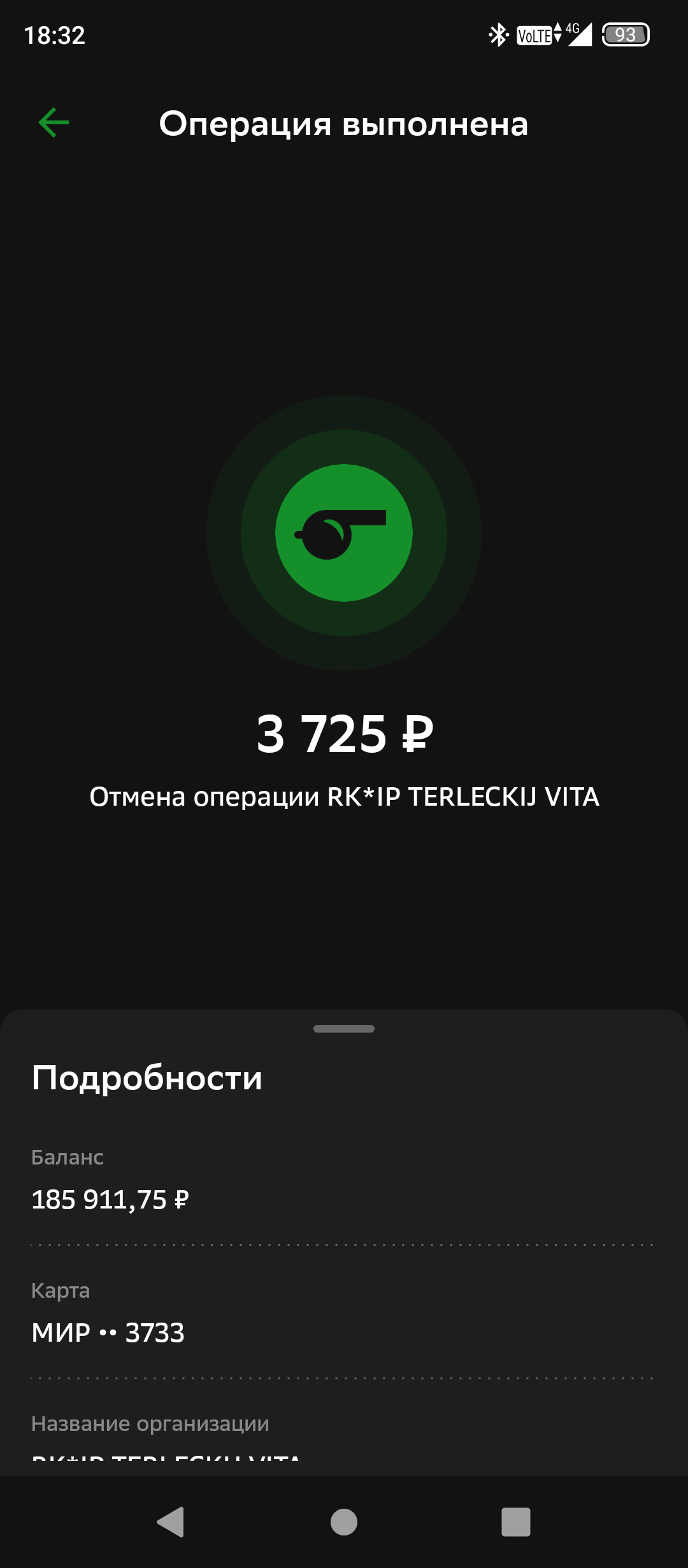This screenshot has height=1568, width=688.
Task: Open the recent apps overview
Action: click(516, 1522)
